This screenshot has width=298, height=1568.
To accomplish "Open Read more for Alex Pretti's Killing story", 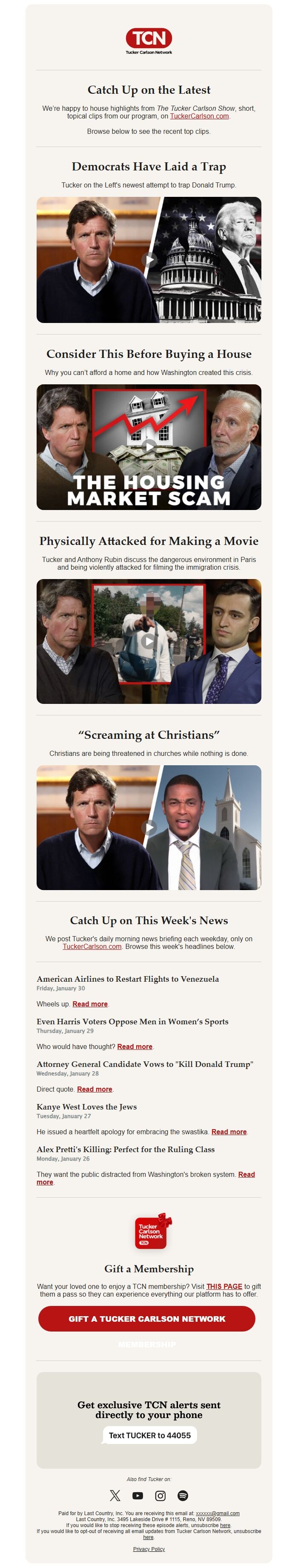I will point(246,1175).
